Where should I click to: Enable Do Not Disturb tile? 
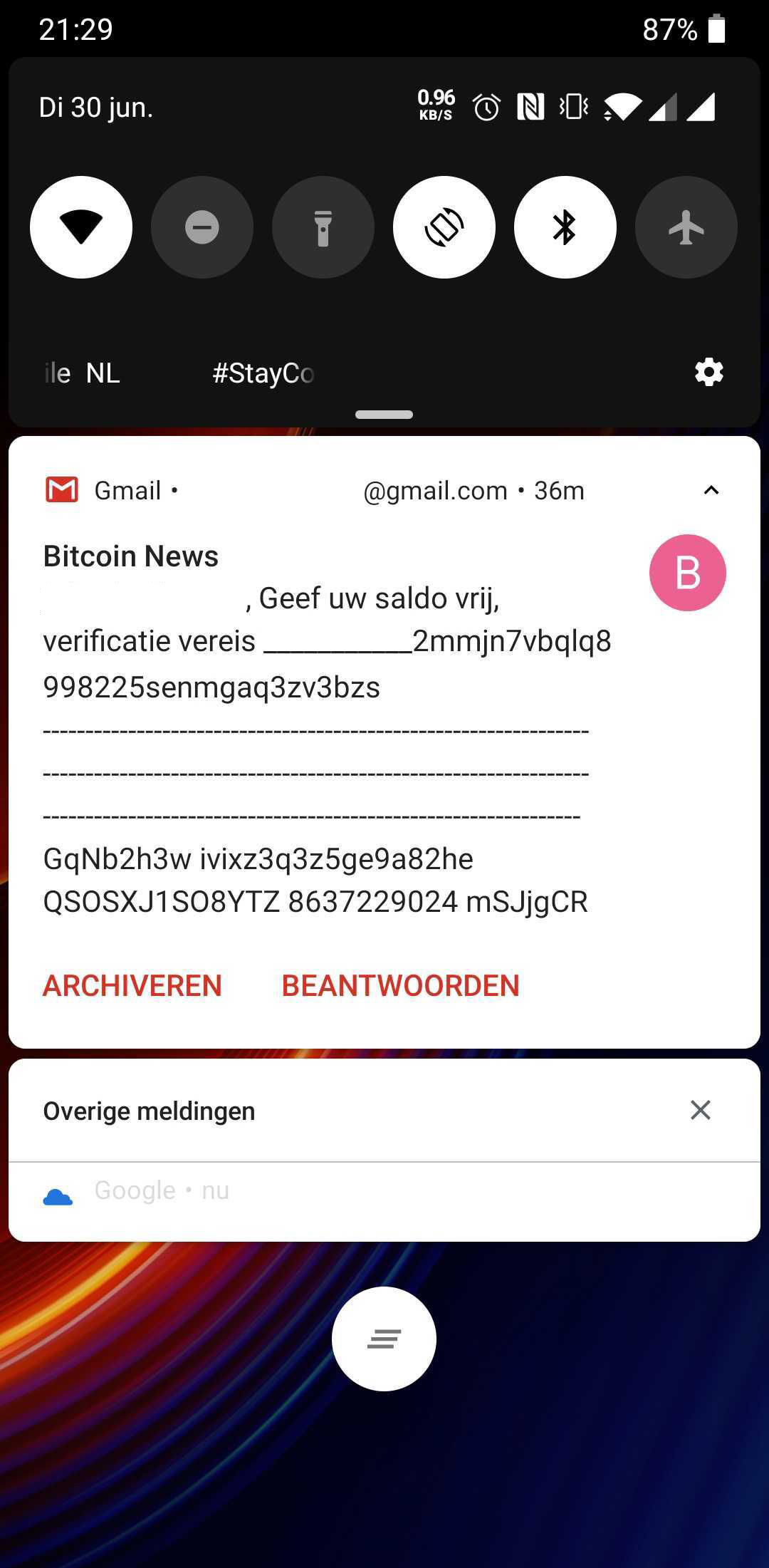[202, 227]
